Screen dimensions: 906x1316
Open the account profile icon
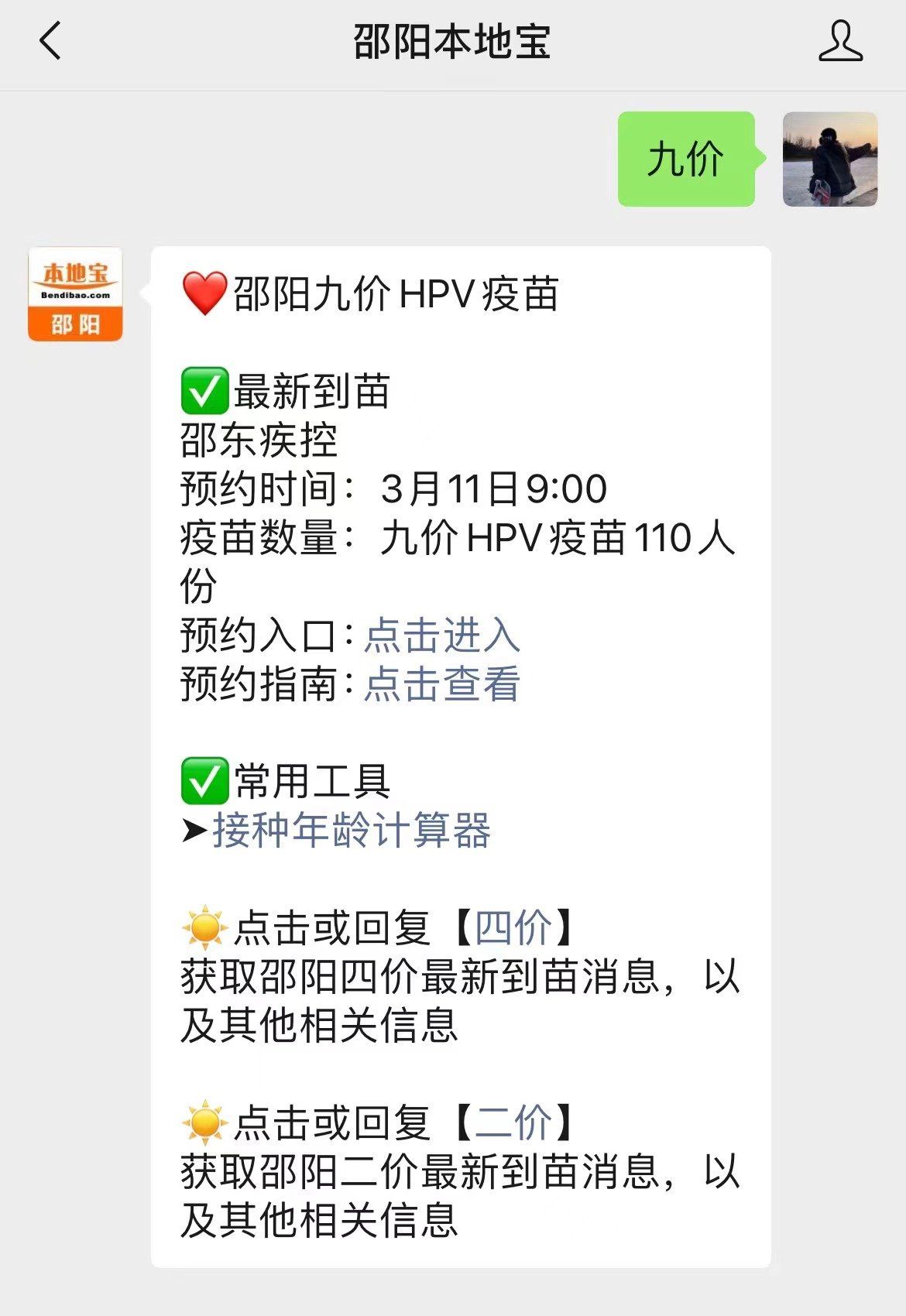[840, 41]
